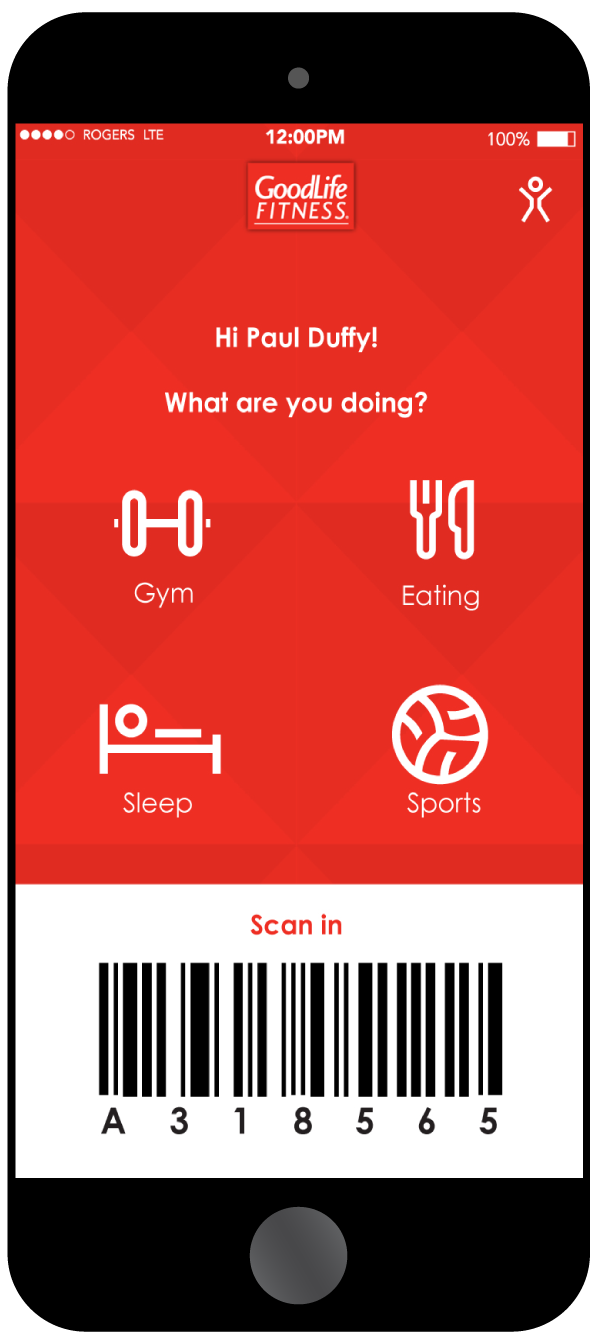
Task: Open the profile figure icon
Action: tap(536, 200)
